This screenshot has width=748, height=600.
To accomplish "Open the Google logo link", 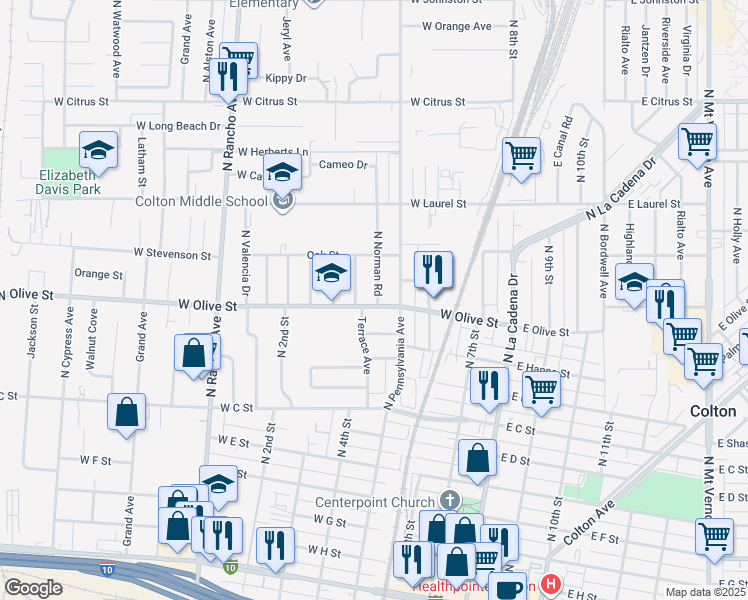I will pos(34,587).
